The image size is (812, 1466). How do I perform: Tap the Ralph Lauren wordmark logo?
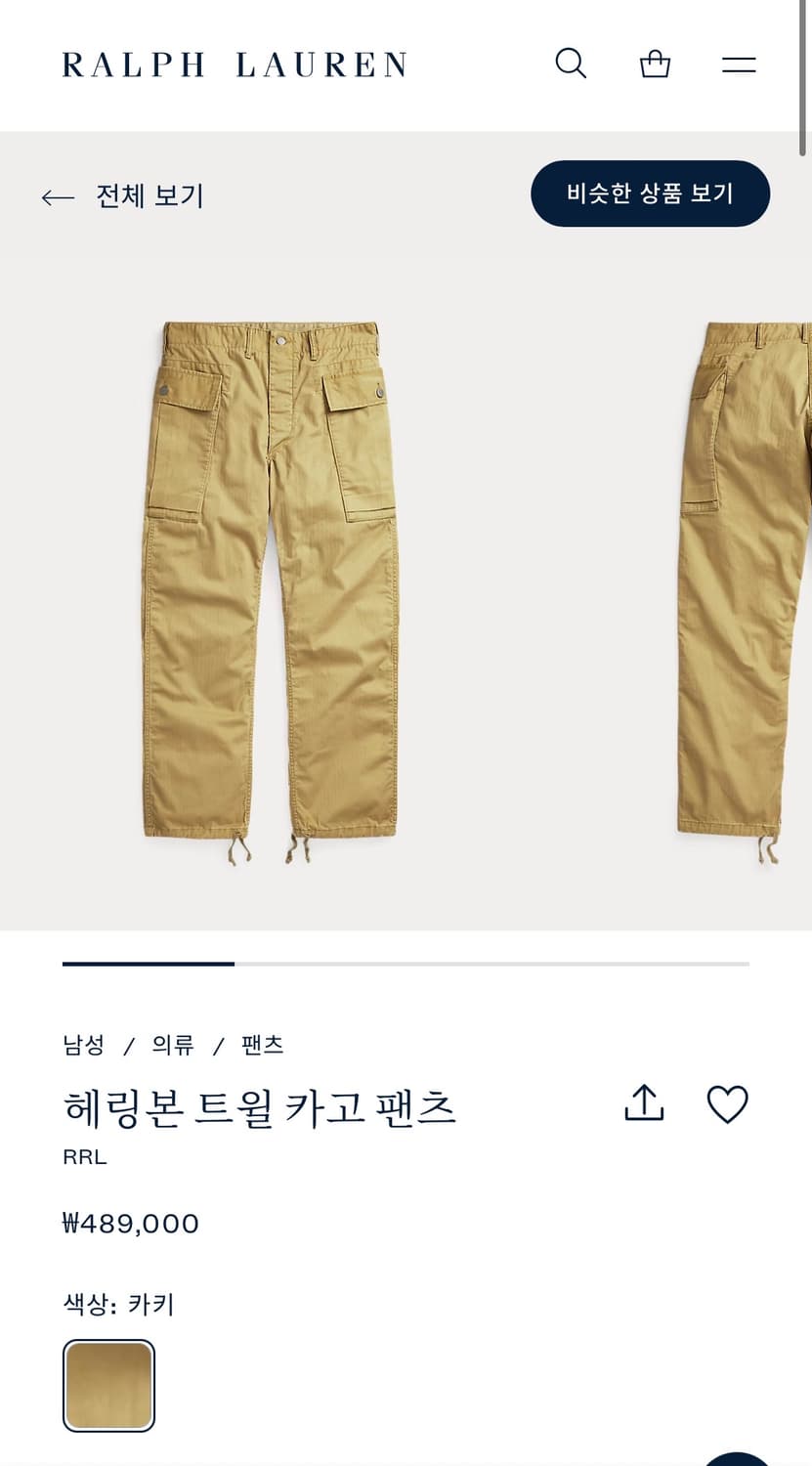pos(235,64)
